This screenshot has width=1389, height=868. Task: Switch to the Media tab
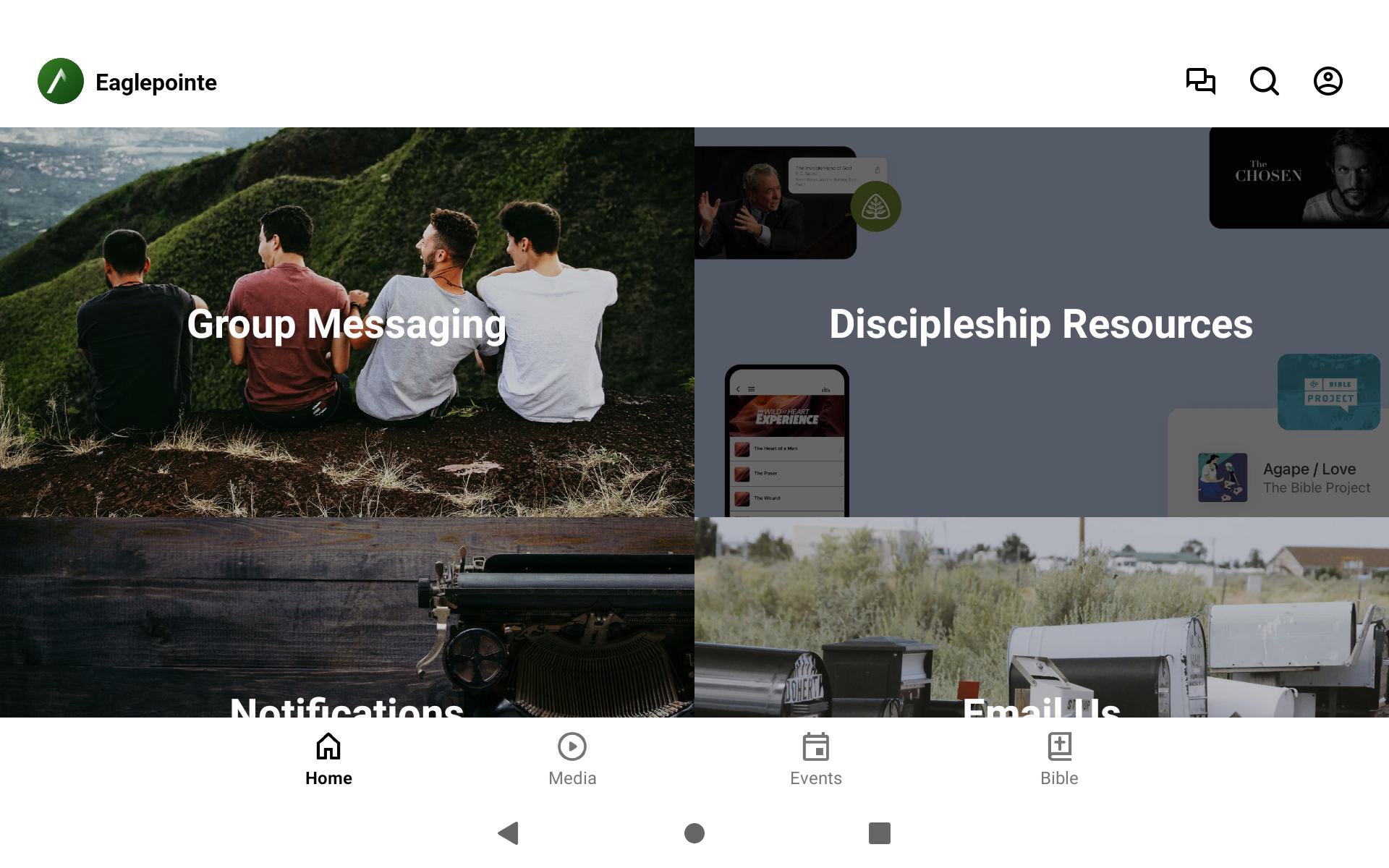572,759
